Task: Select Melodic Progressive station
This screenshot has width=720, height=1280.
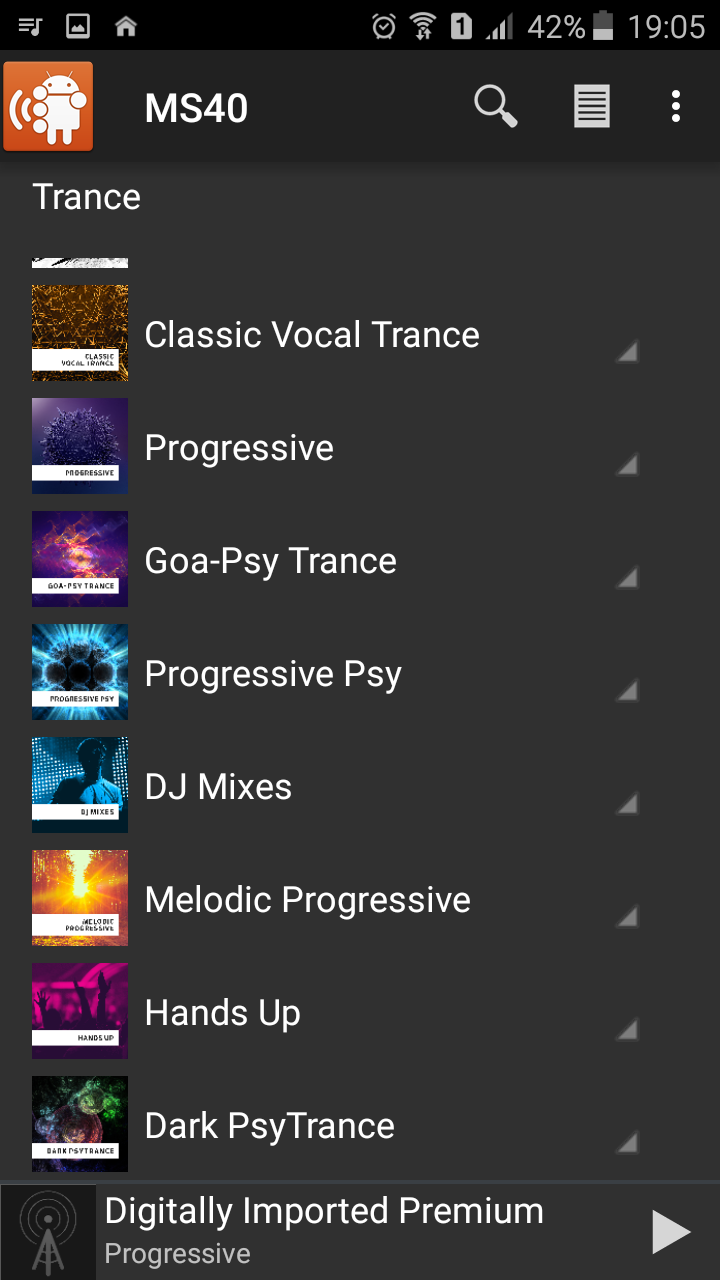Action: click(x=308, y=900)
